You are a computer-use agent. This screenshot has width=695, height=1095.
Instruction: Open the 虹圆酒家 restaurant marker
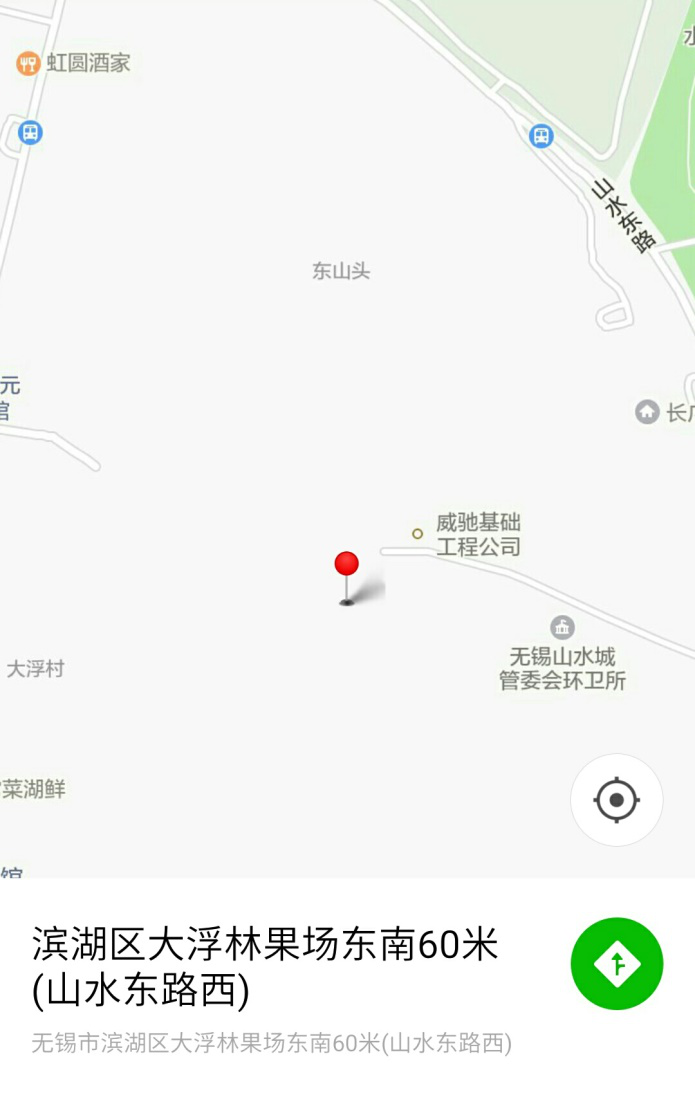(x=28, y=63)
